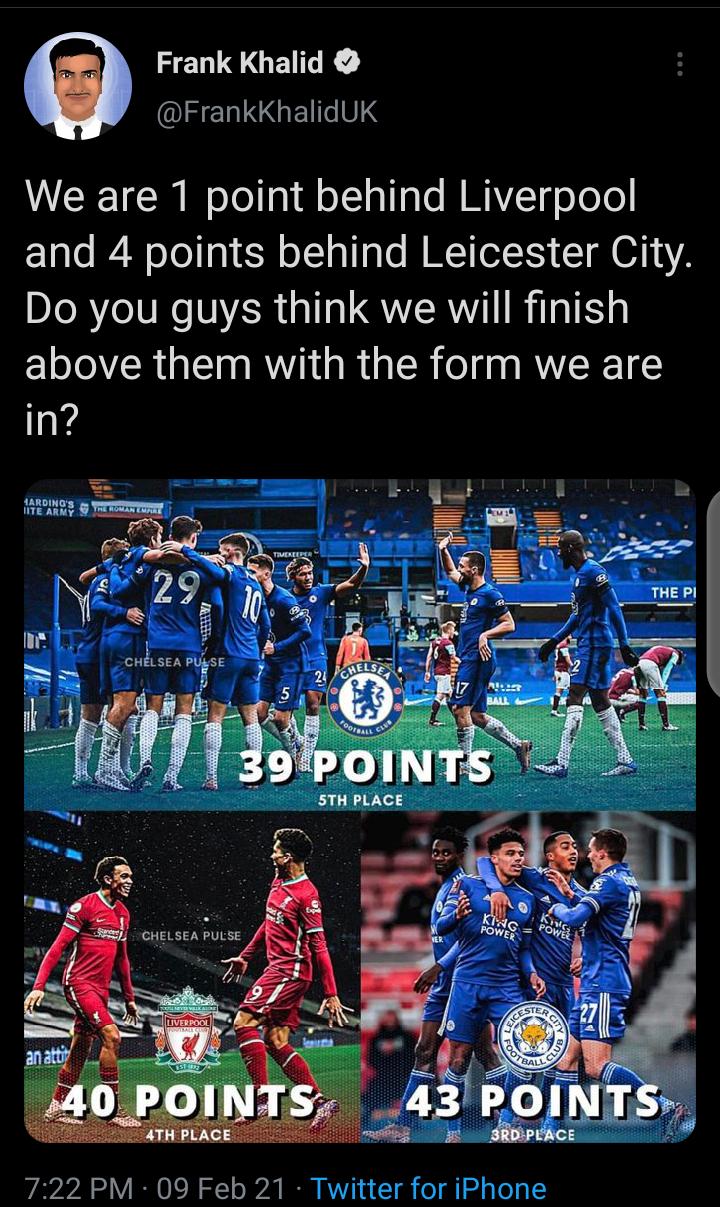Open the Liverpool 40 points image

tap(192, 977)
